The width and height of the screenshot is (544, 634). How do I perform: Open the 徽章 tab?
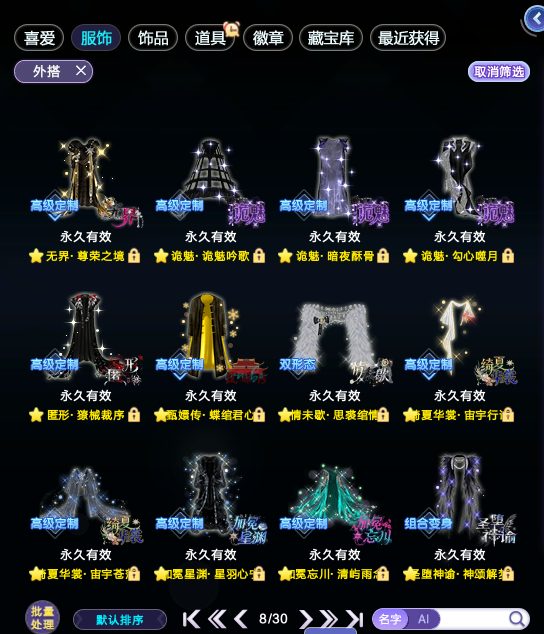268,38
